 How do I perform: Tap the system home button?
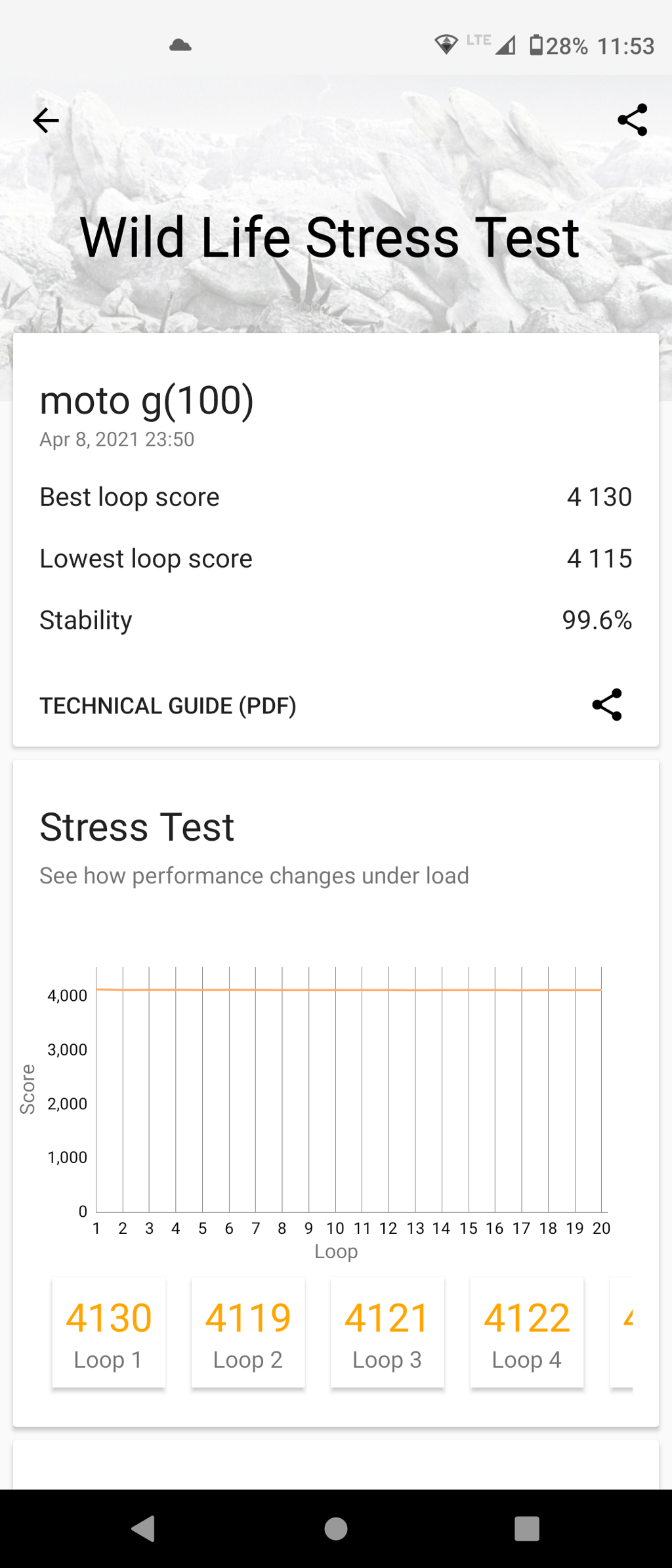coord(336,1528)
